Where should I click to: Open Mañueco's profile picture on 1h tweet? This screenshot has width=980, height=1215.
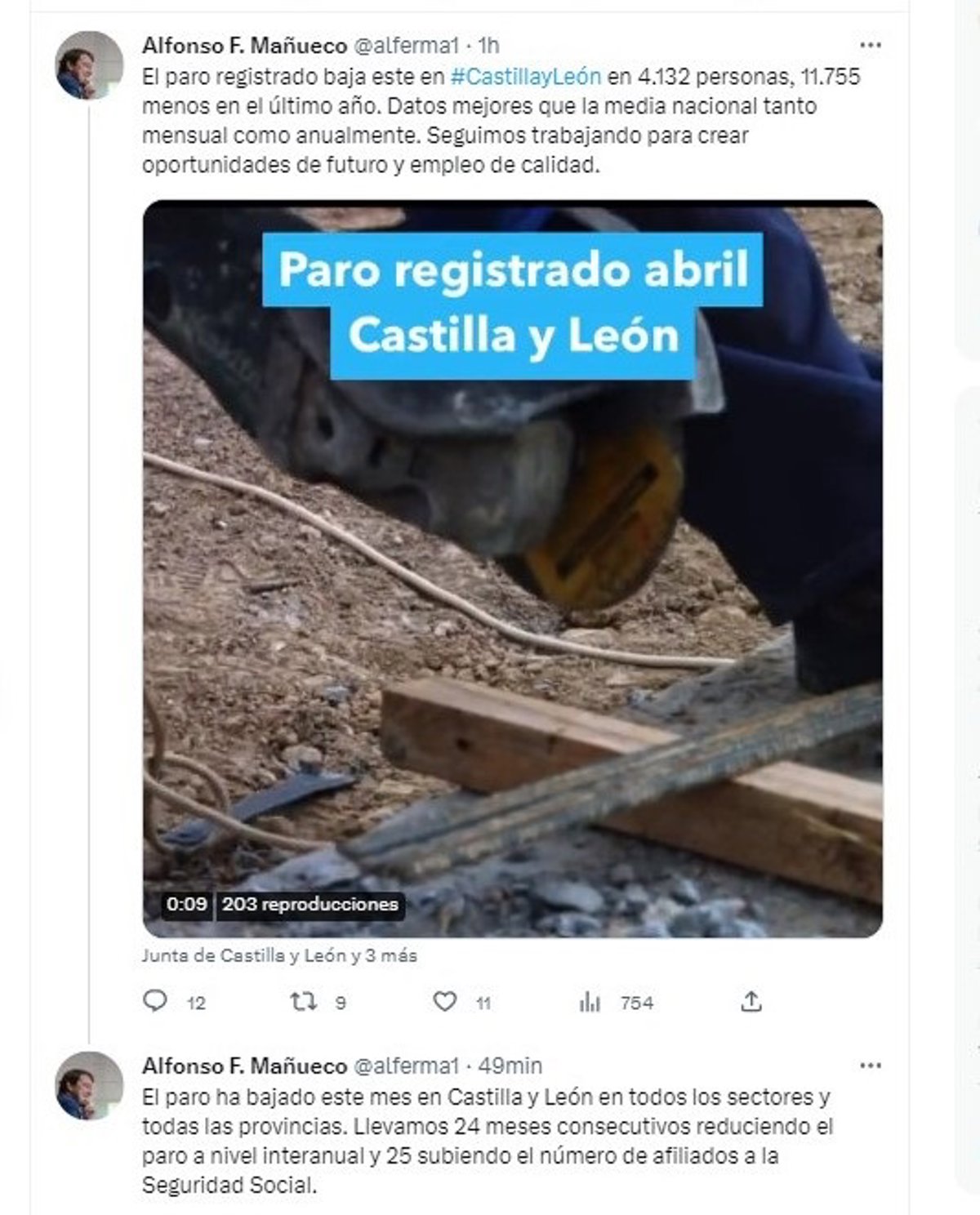(x=88, y=65)
